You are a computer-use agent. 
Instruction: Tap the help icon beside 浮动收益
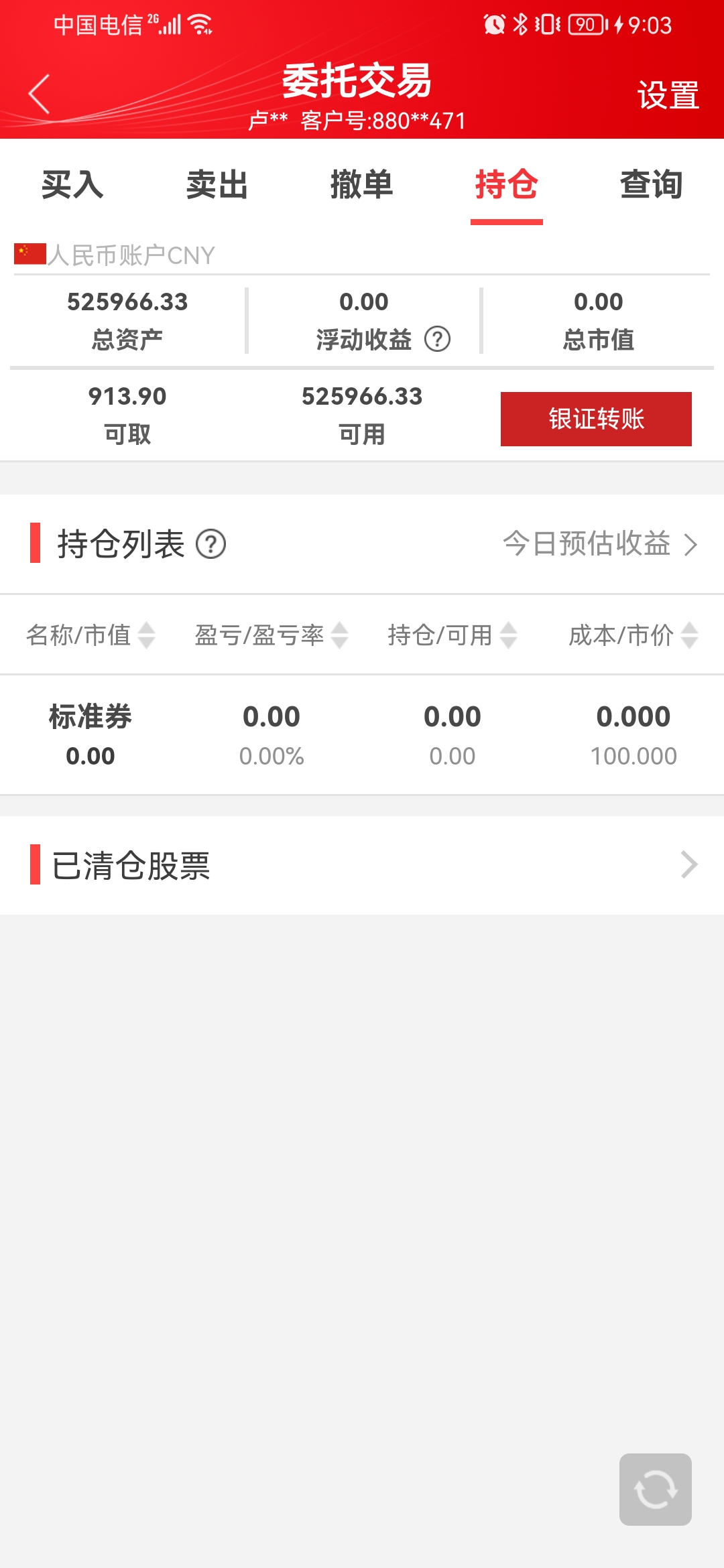click(438, 339)
